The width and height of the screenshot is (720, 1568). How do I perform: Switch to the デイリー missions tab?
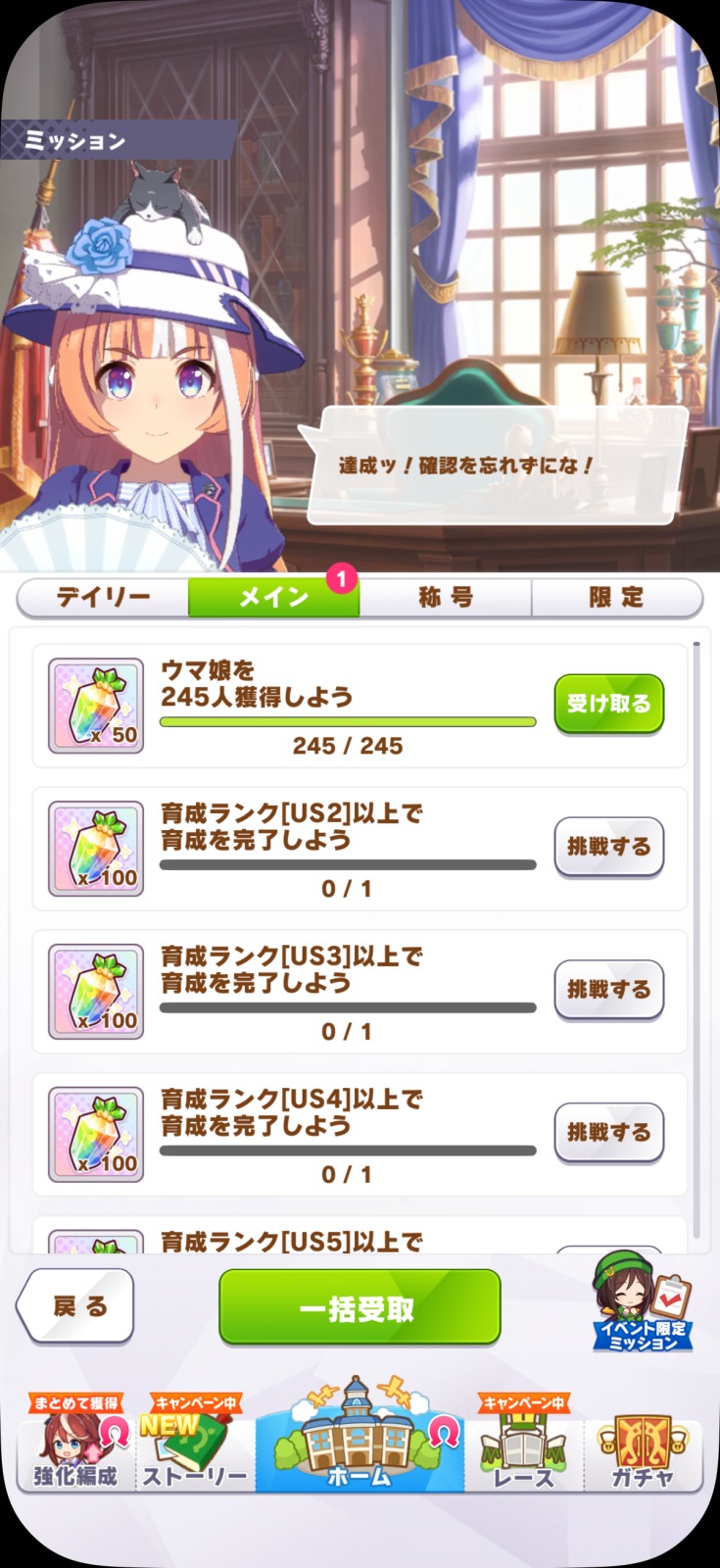coord(103,597)
